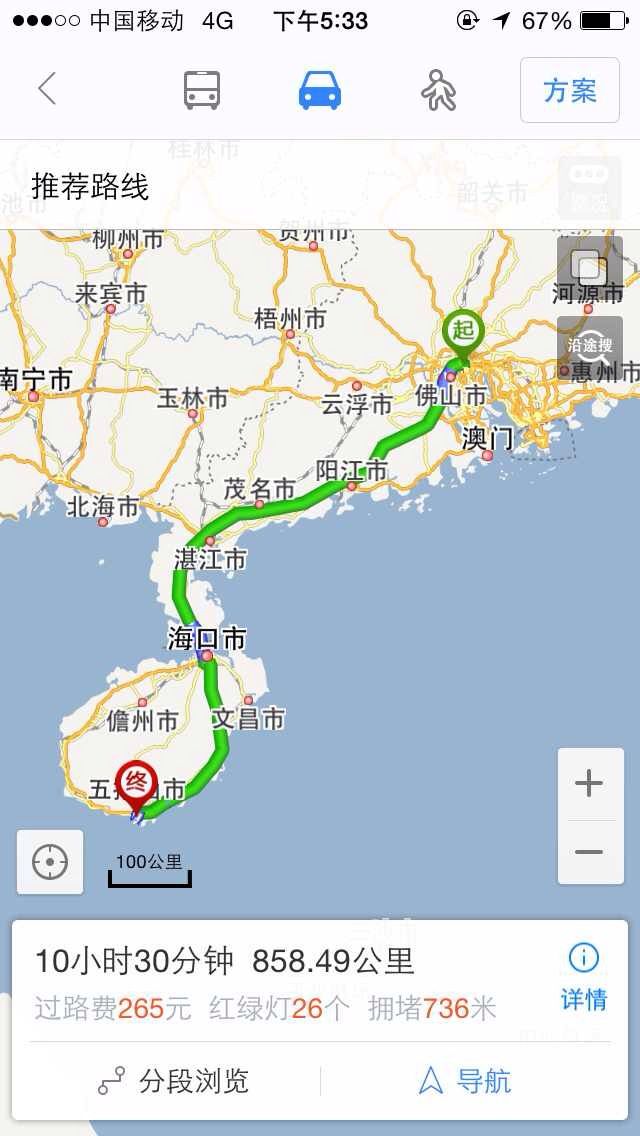Start navigation with 导航
This screenshot has height=1136, width=640.
click(466, 1082)
